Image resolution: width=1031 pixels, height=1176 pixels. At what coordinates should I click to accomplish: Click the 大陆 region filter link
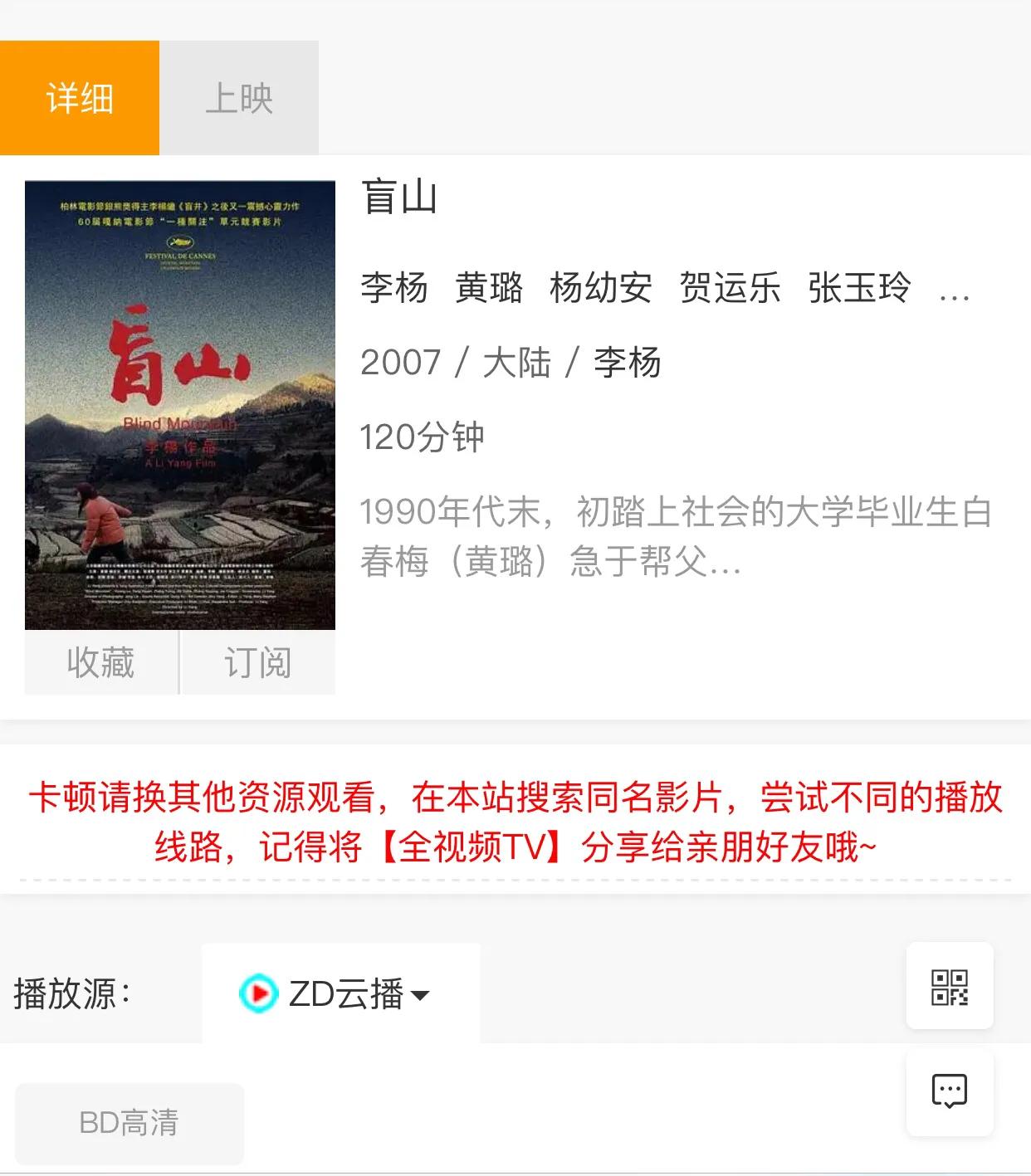(x=516, y=363)
